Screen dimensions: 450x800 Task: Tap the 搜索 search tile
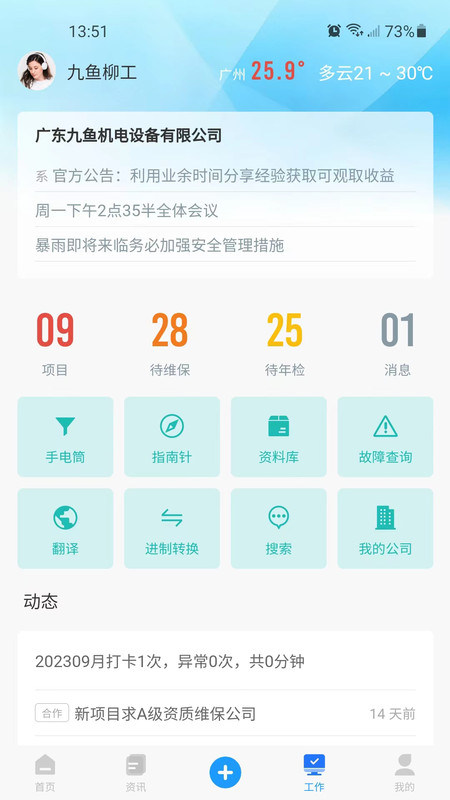click(279, 528)
